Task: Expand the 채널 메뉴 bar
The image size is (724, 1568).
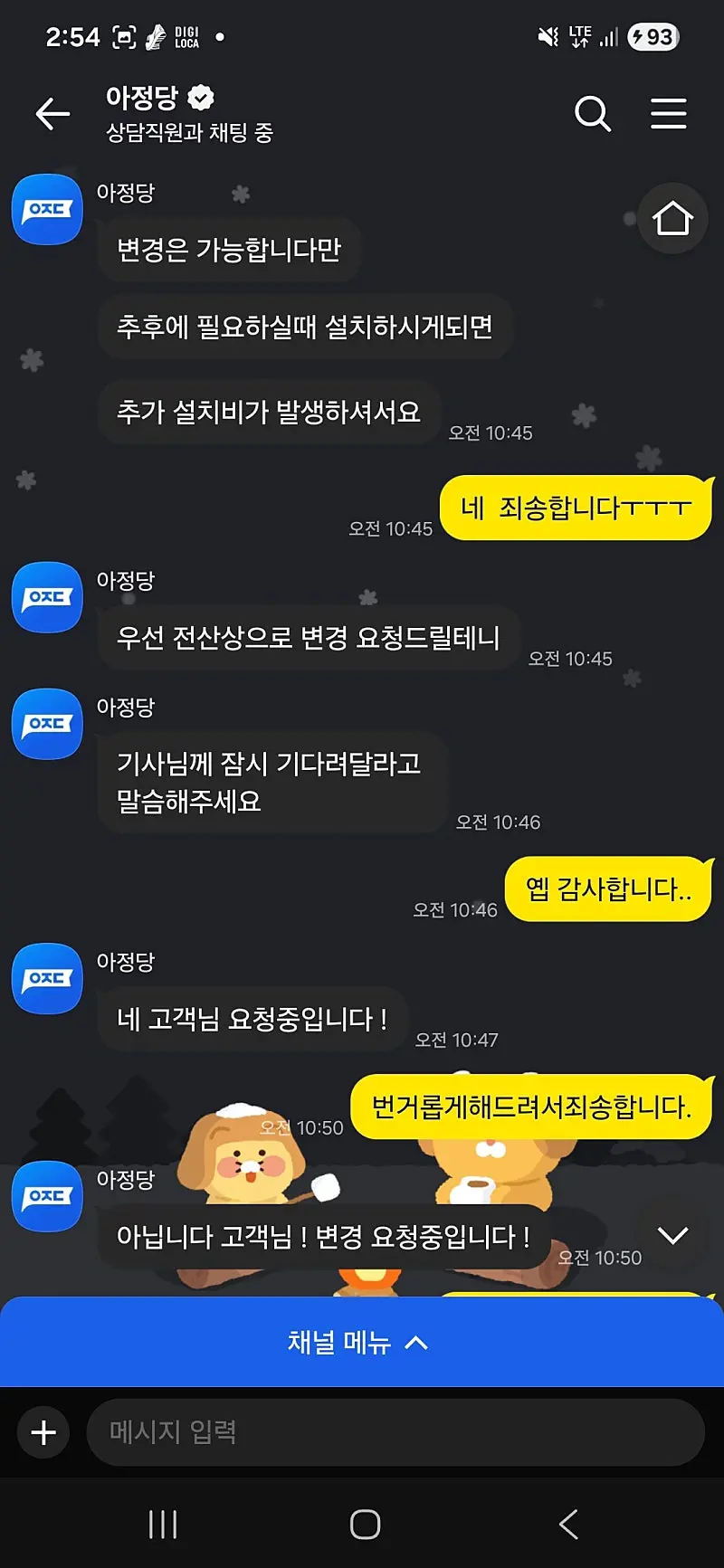Action: click(x=360, y=1343)
